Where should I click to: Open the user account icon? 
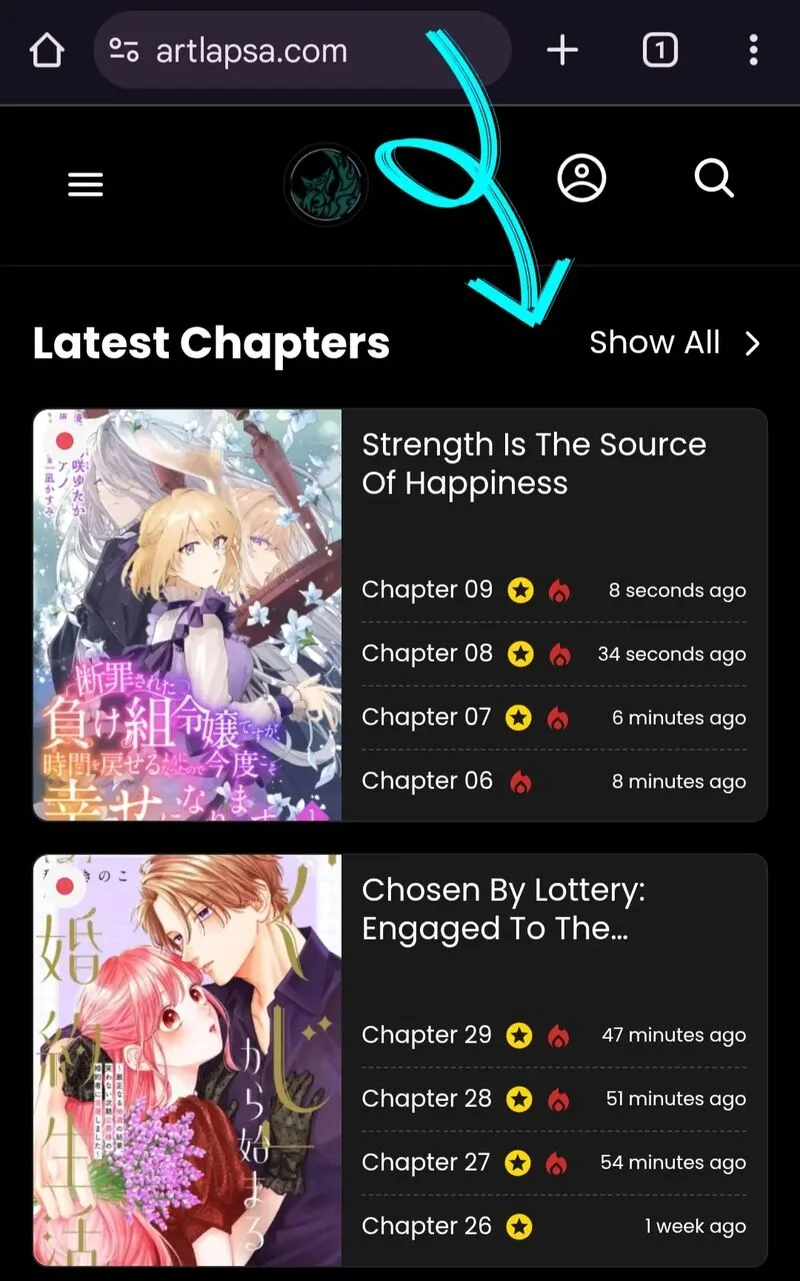coord(581,179)
